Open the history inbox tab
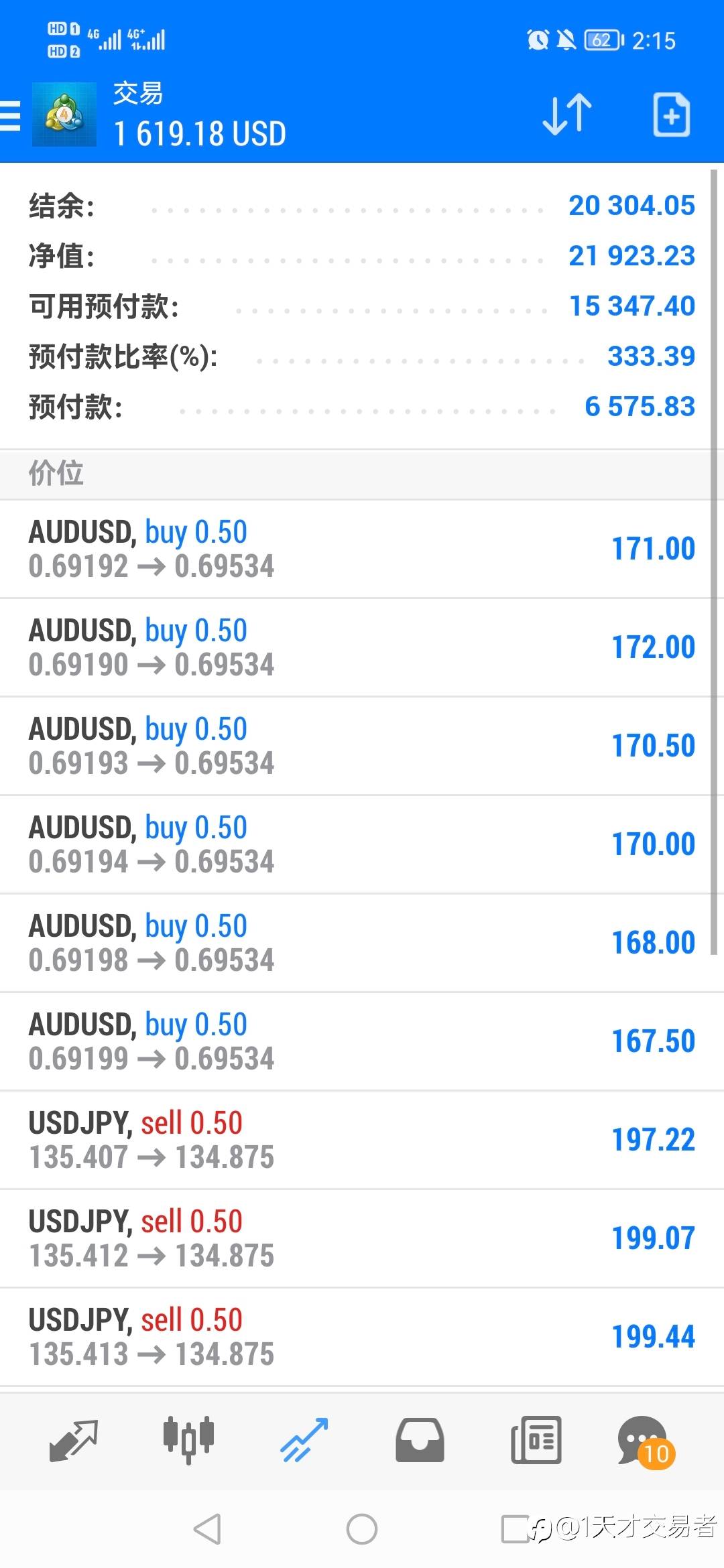724x1568 pixels. tap(420, 1441)
